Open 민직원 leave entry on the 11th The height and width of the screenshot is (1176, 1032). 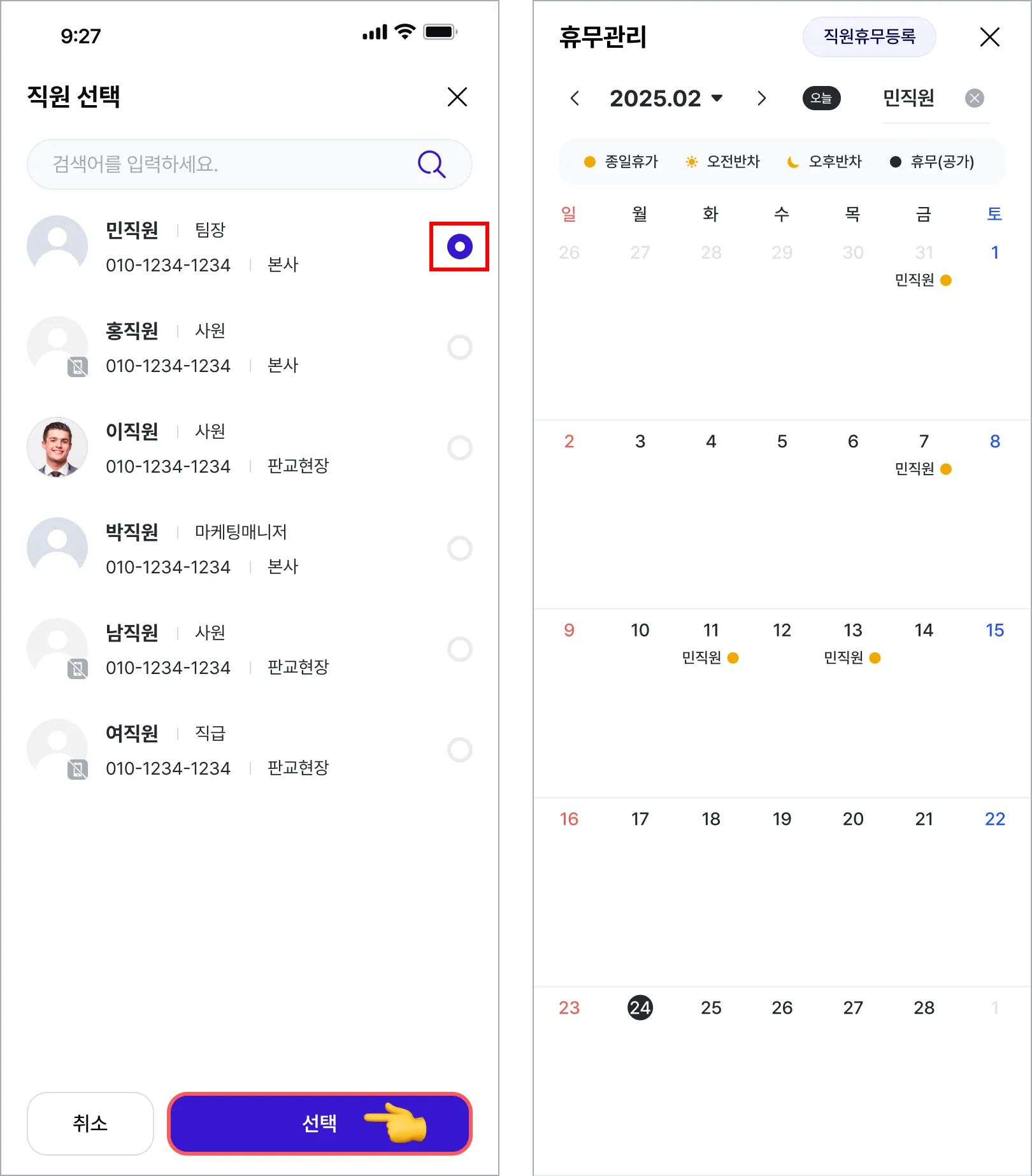click(710, 657)
